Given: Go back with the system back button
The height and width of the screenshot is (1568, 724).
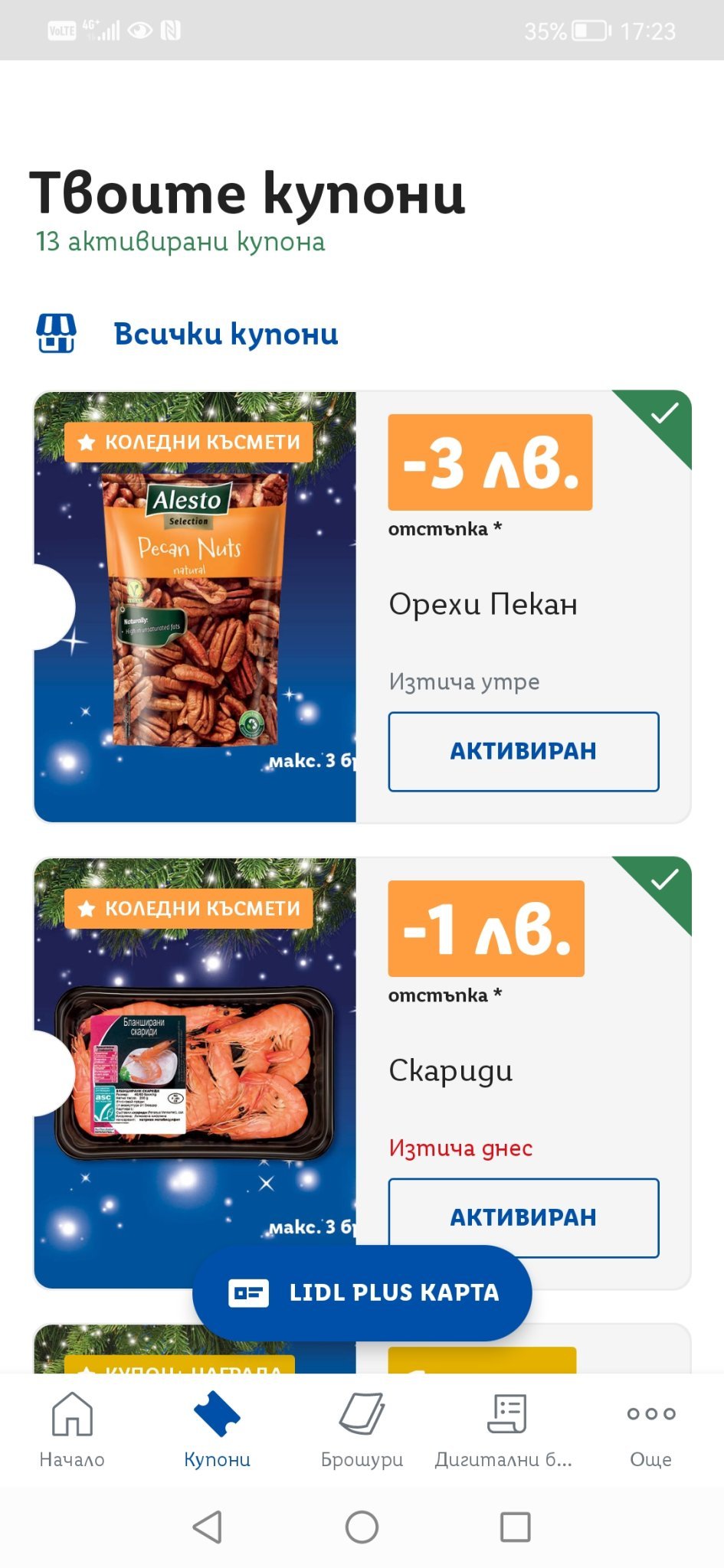Looking at the screenshot, I should [x=208, y=1527].
